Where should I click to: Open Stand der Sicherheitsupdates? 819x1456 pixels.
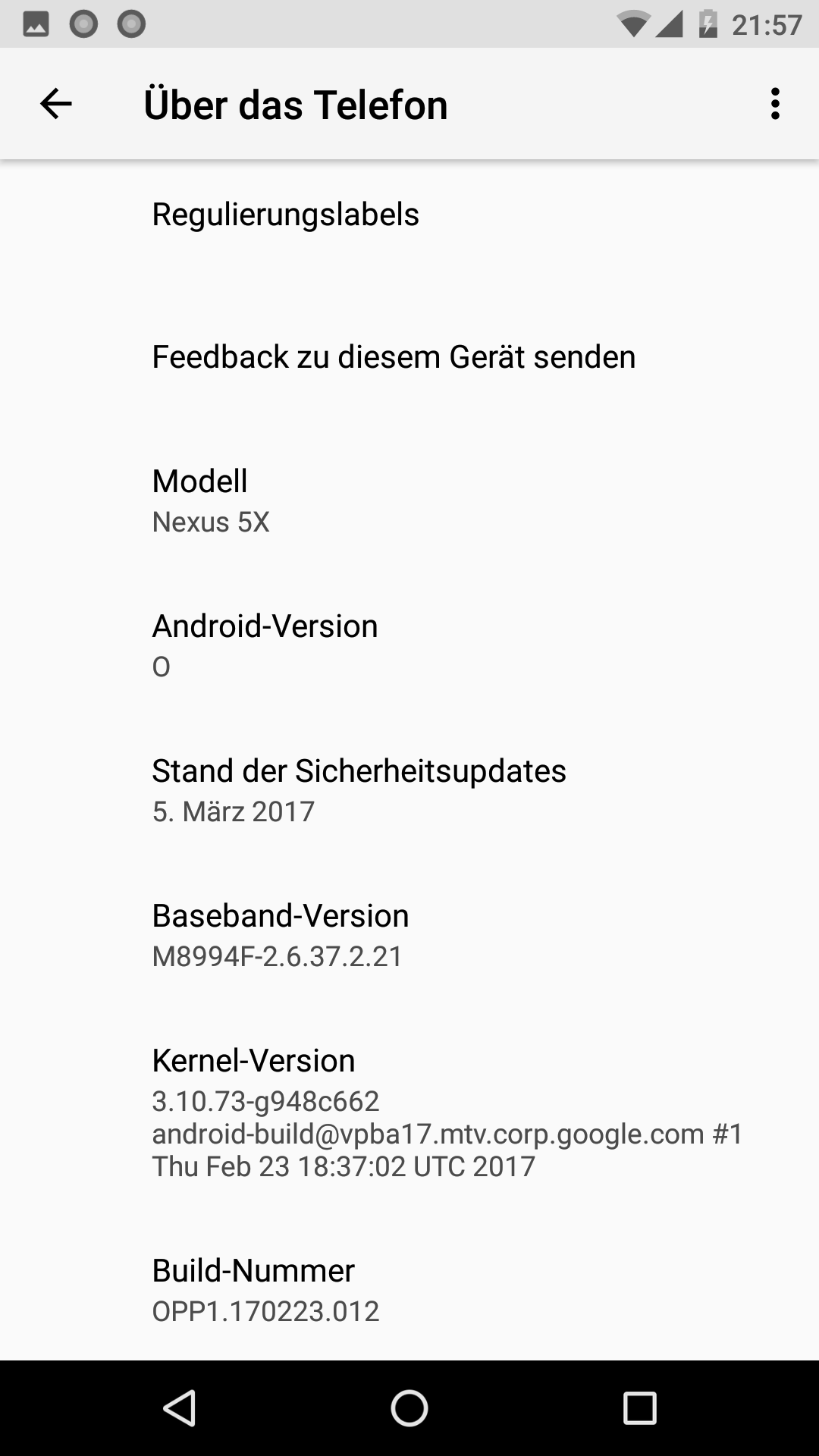pos(409,790)
